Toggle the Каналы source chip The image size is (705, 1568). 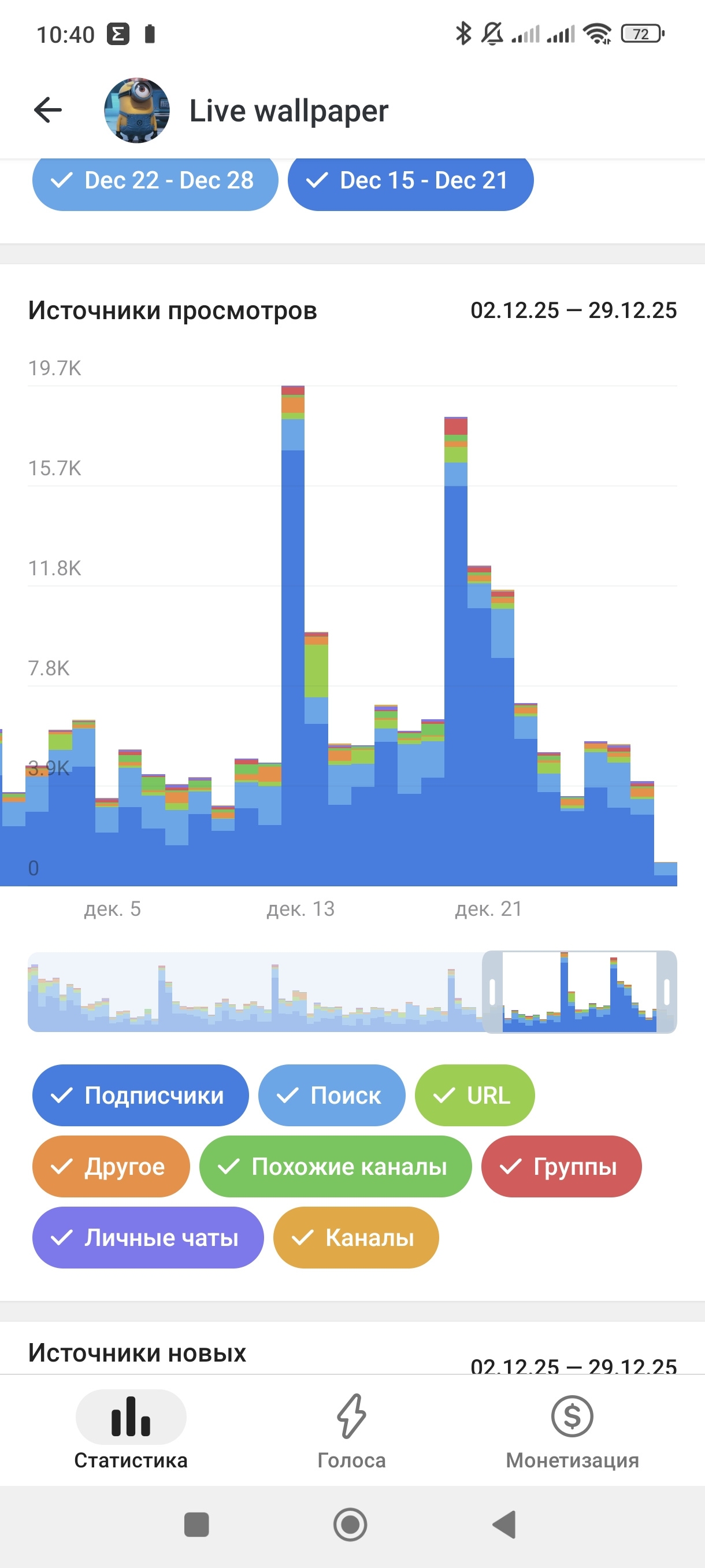pyautogui.click(x=356, y=1237)
